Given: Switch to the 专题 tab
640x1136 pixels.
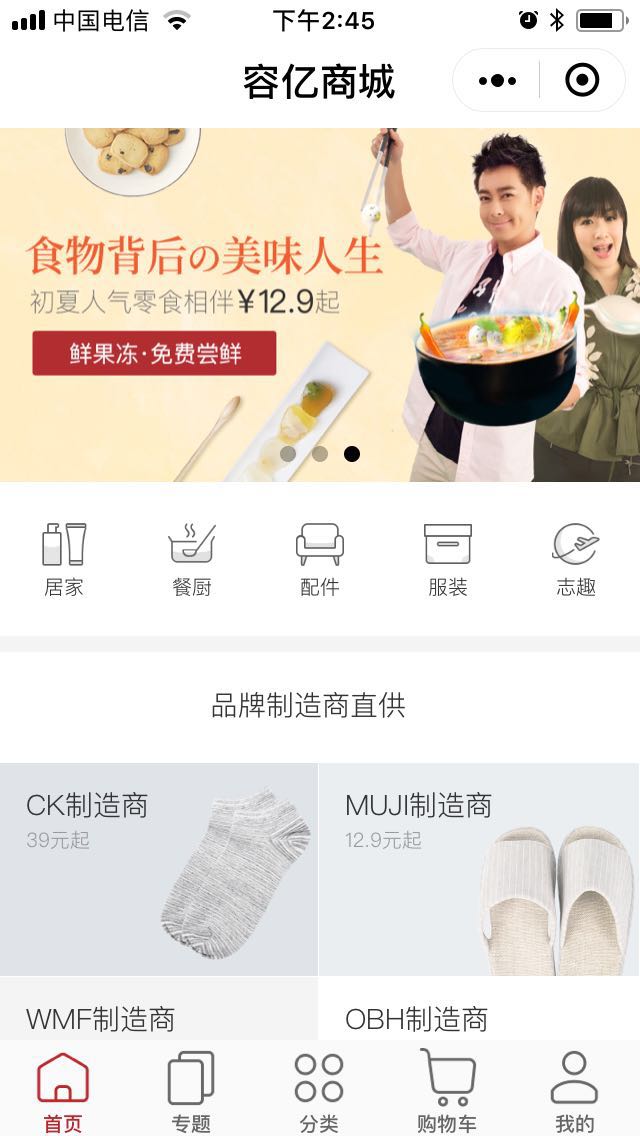Looking at the screenshot, I should click(191, 1092).
